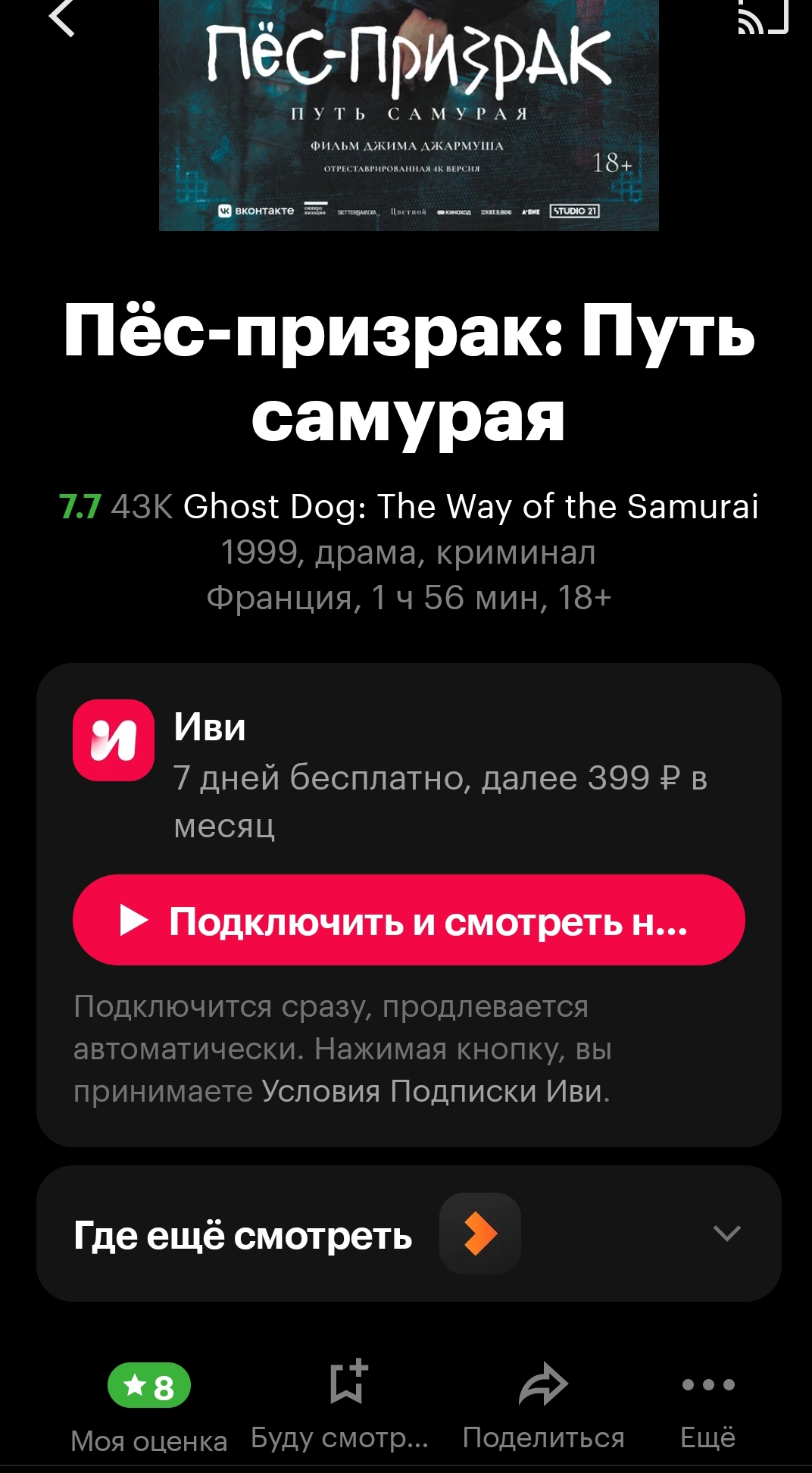This screenshot has width=812, height=1473.
Task: Go back using the top-left arrow
Action: click(x=62, y=18)
